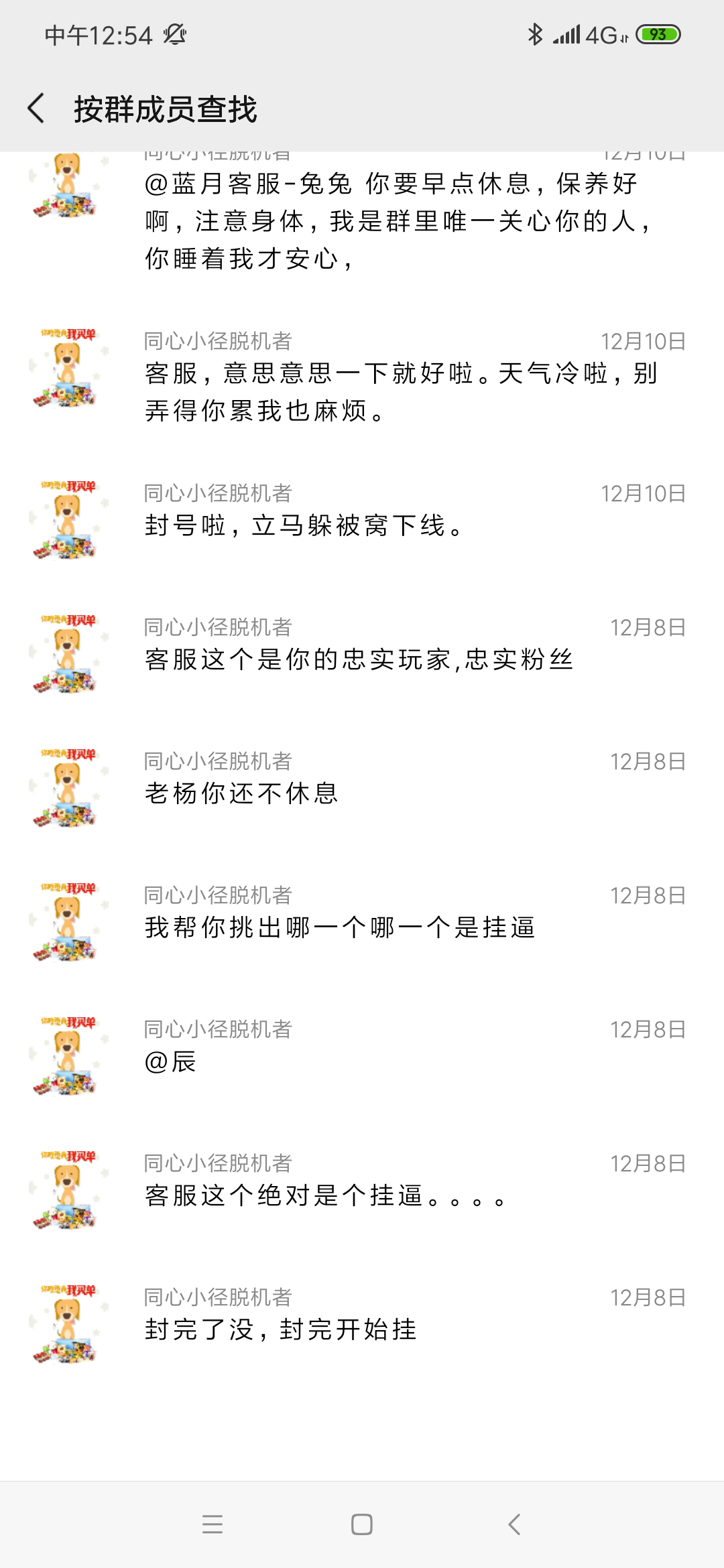Tap system home button
The height and width of the screenshot is (1568, 724).
362,1524
